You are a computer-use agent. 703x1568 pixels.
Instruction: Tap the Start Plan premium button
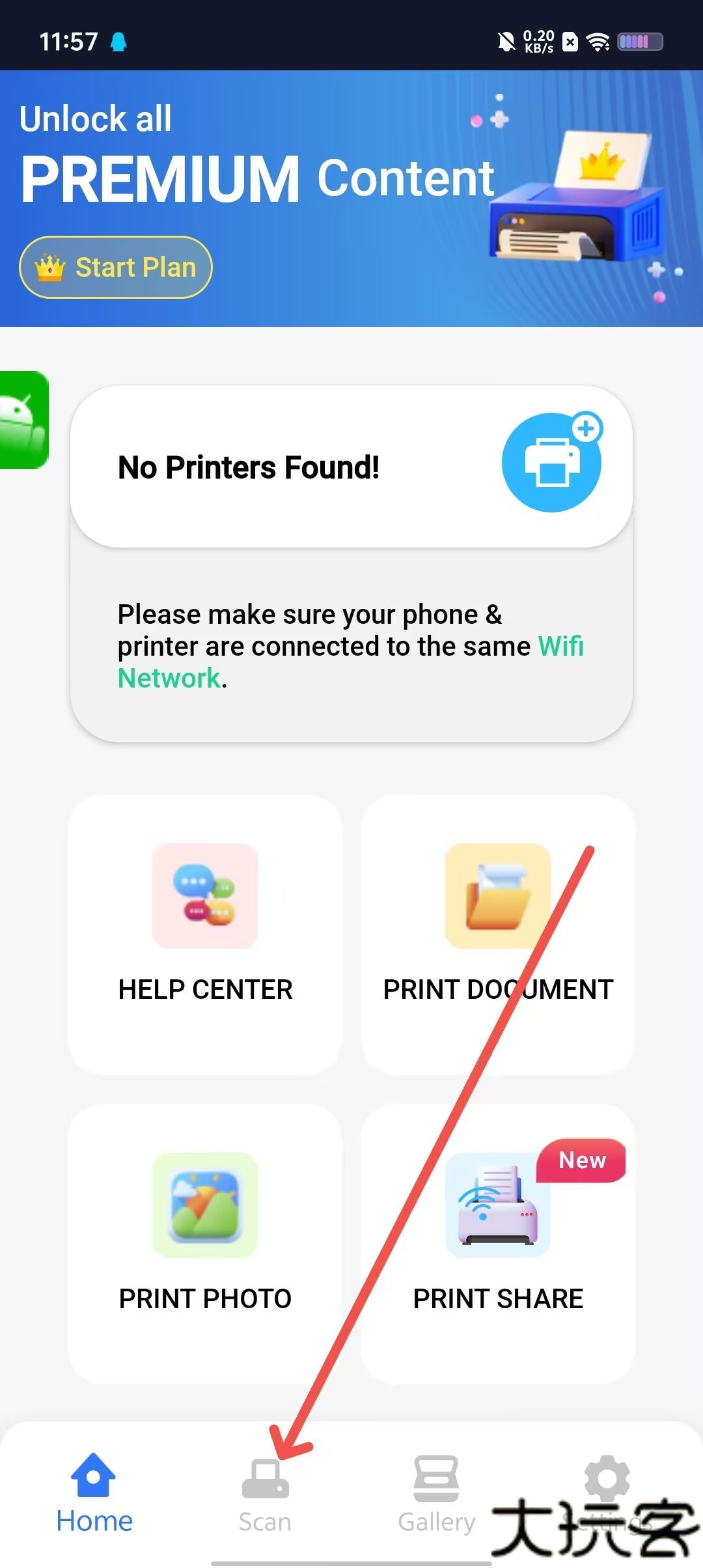pyautogui.click(x=116, y=268)
